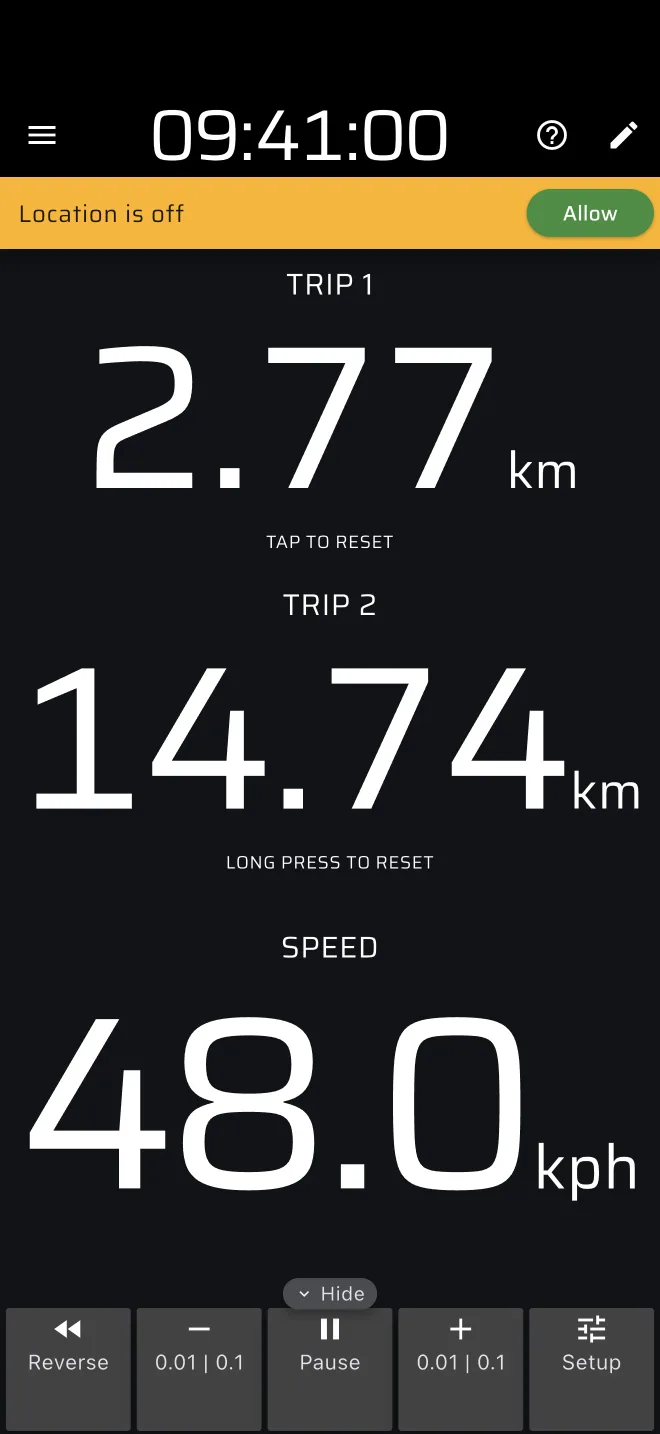660x1434 pixels.
Task: Open the help question mark icon
Action: [x=552, y=135]
